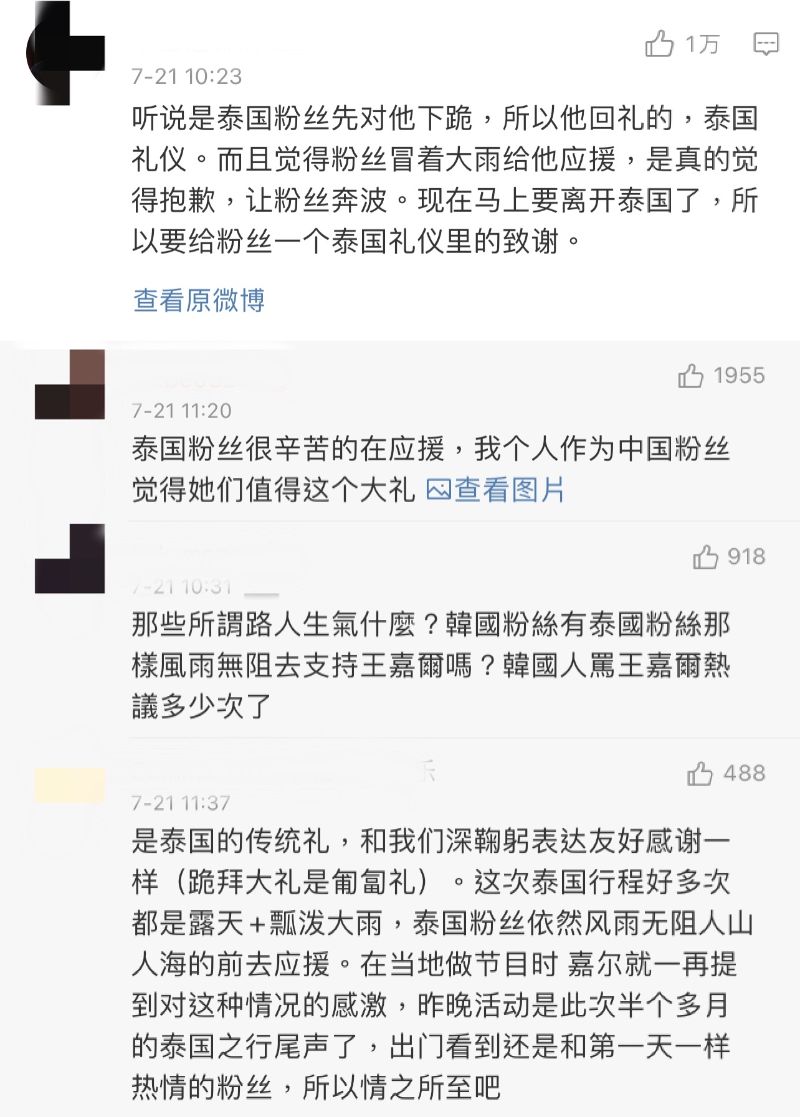View the image via 查看图片
Viewport: 800px width, 1117px height.
(x=496, y=490)
